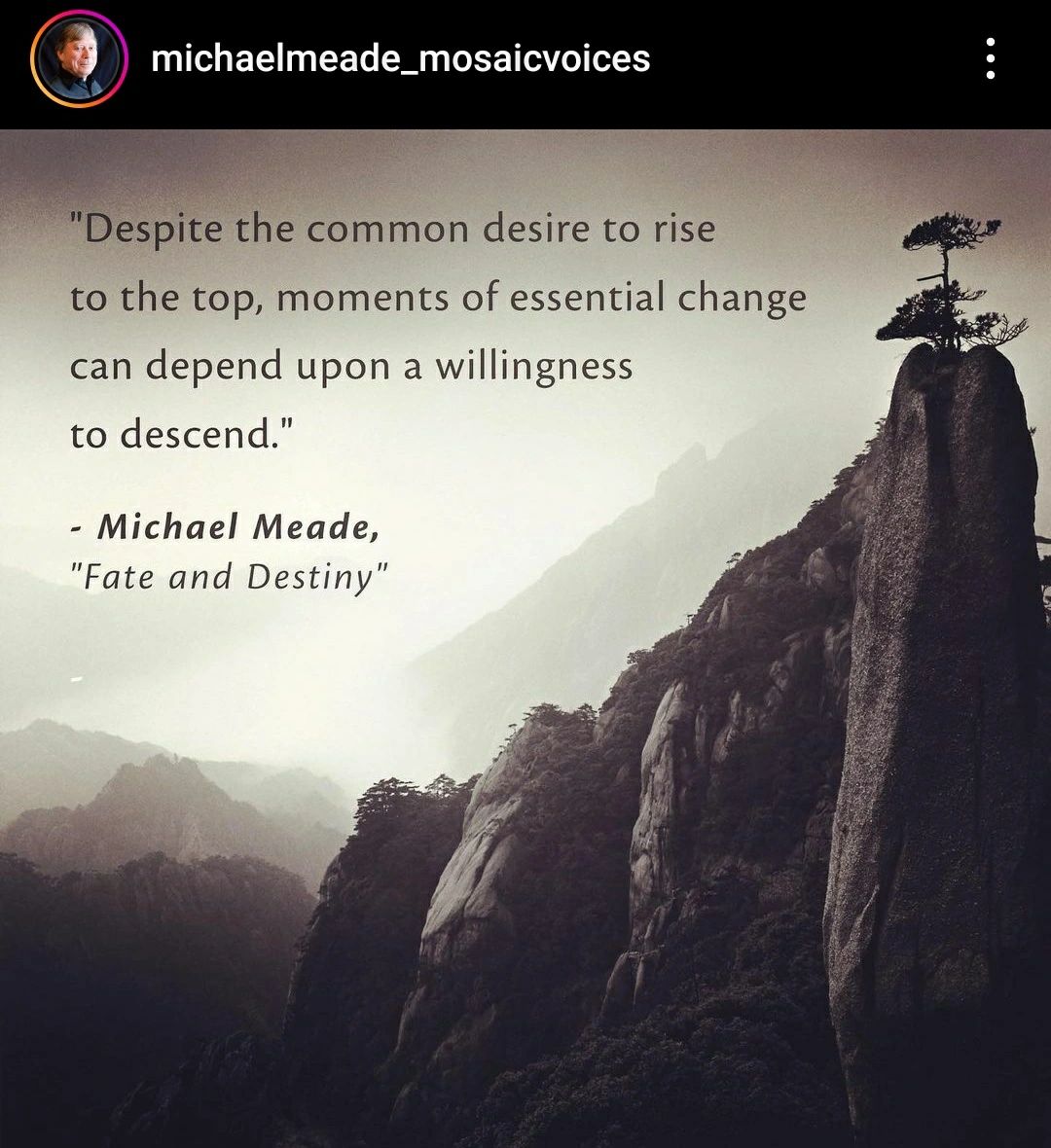Open michaelmeade_mosaicvoices profile picture story
The width and height of the screenshot is (1051, 1148).
(x=79, y=59)
